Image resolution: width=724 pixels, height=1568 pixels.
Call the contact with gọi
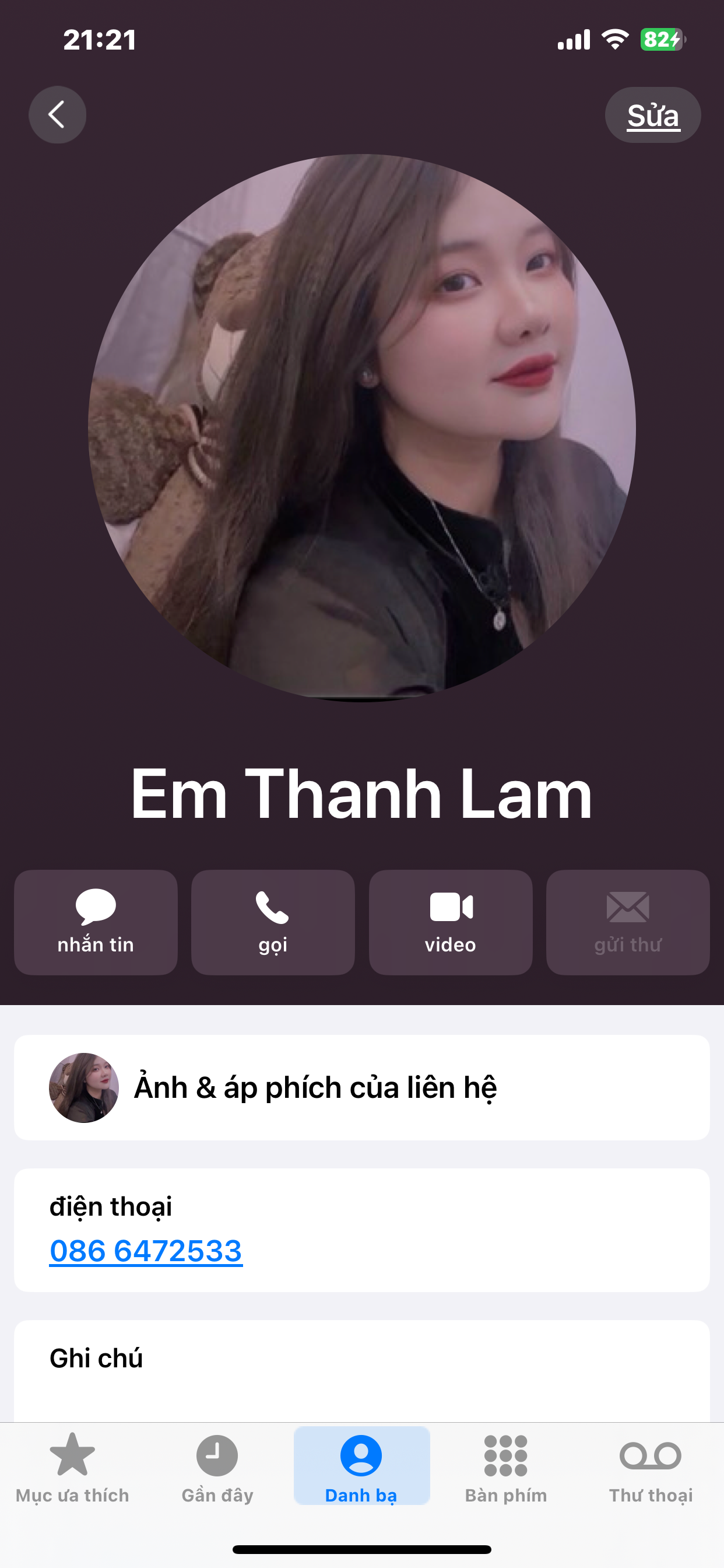coord(273,922)
